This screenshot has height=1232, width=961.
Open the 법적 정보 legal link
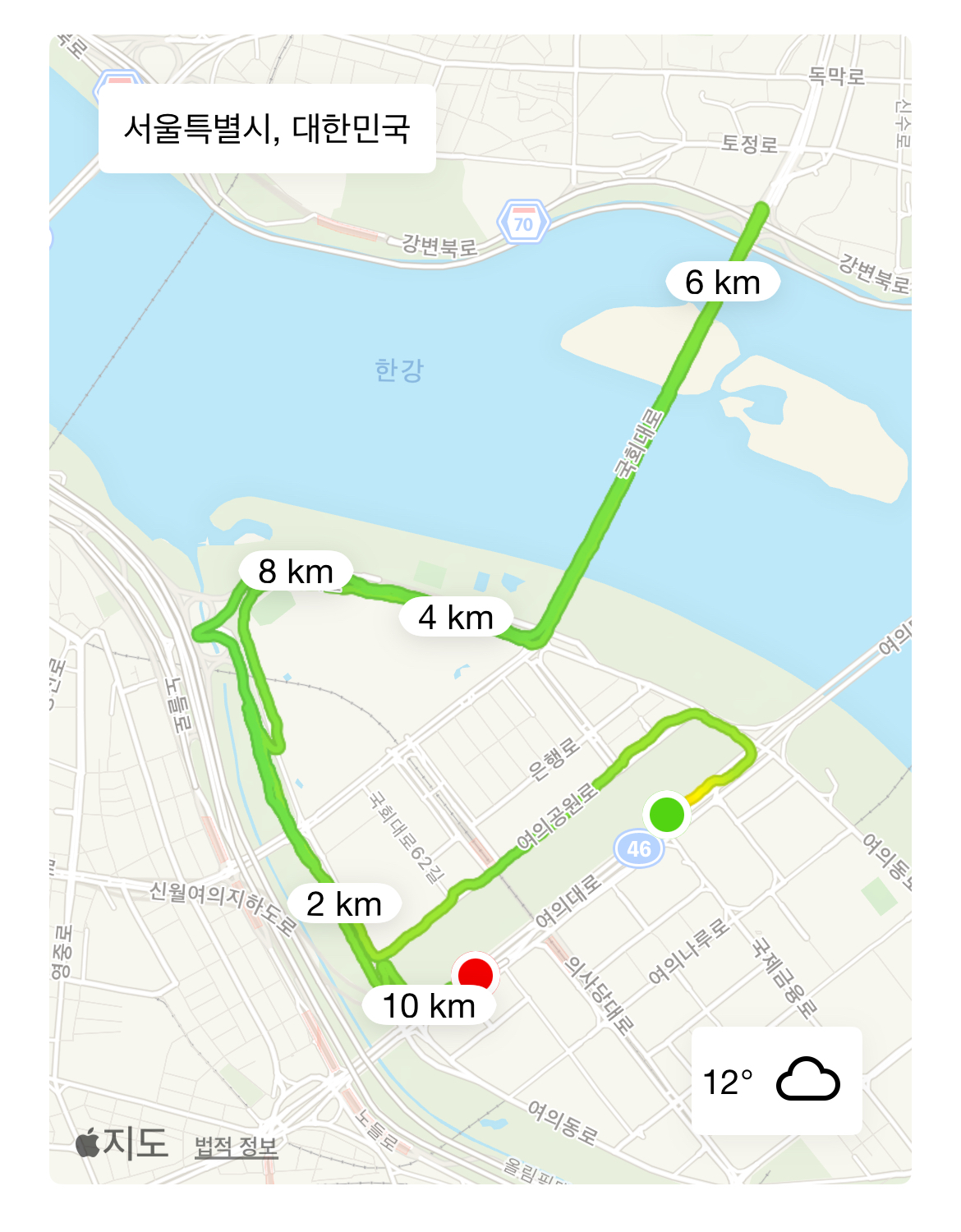coord(236,1147)
